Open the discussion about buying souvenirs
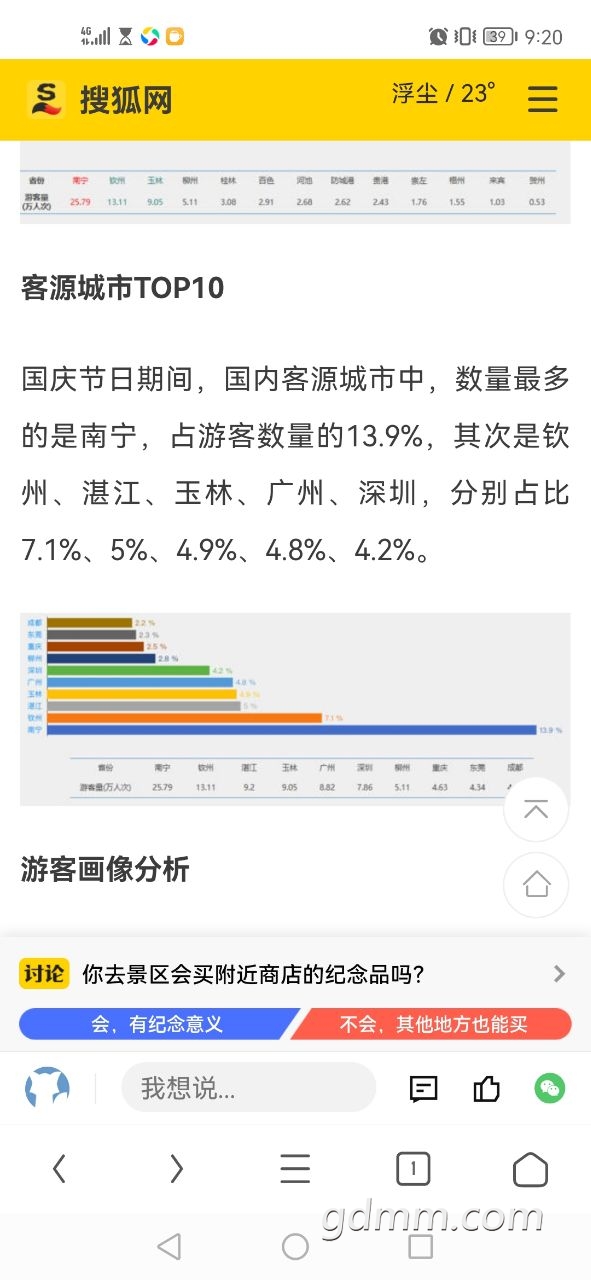Viewport: 591px width, 1280px height. click(x=295, y=974)
